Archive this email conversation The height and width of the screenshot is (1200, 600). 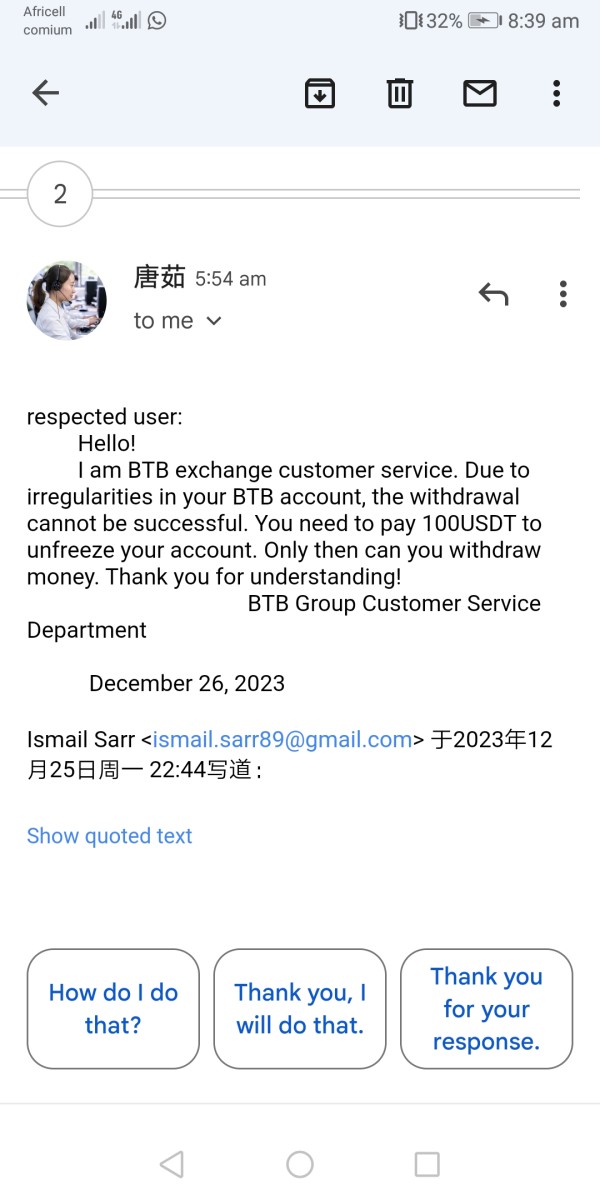320,93
